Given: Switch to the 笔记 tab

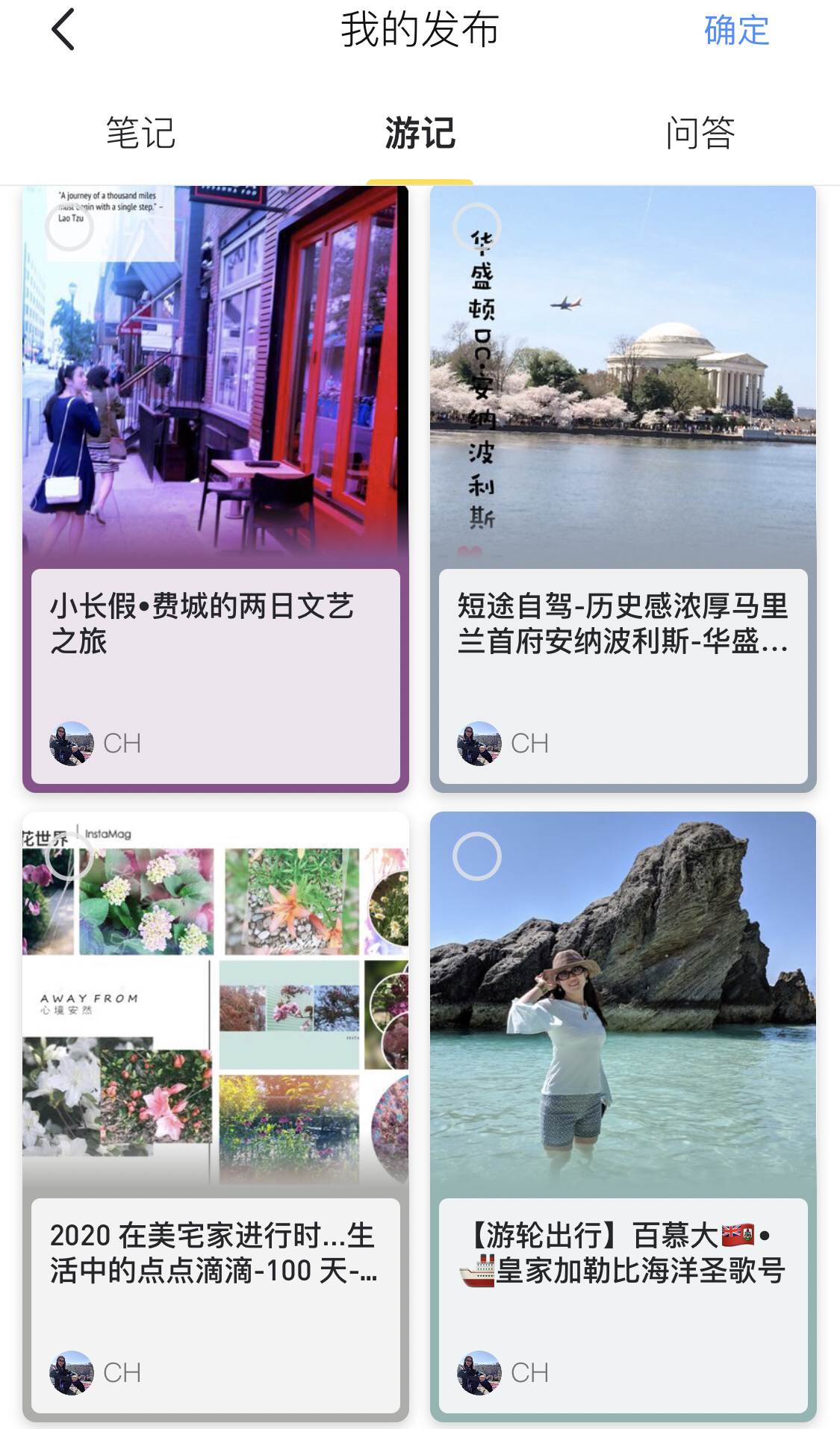Looking at the screenshot, I should click(x=140, y=134).
